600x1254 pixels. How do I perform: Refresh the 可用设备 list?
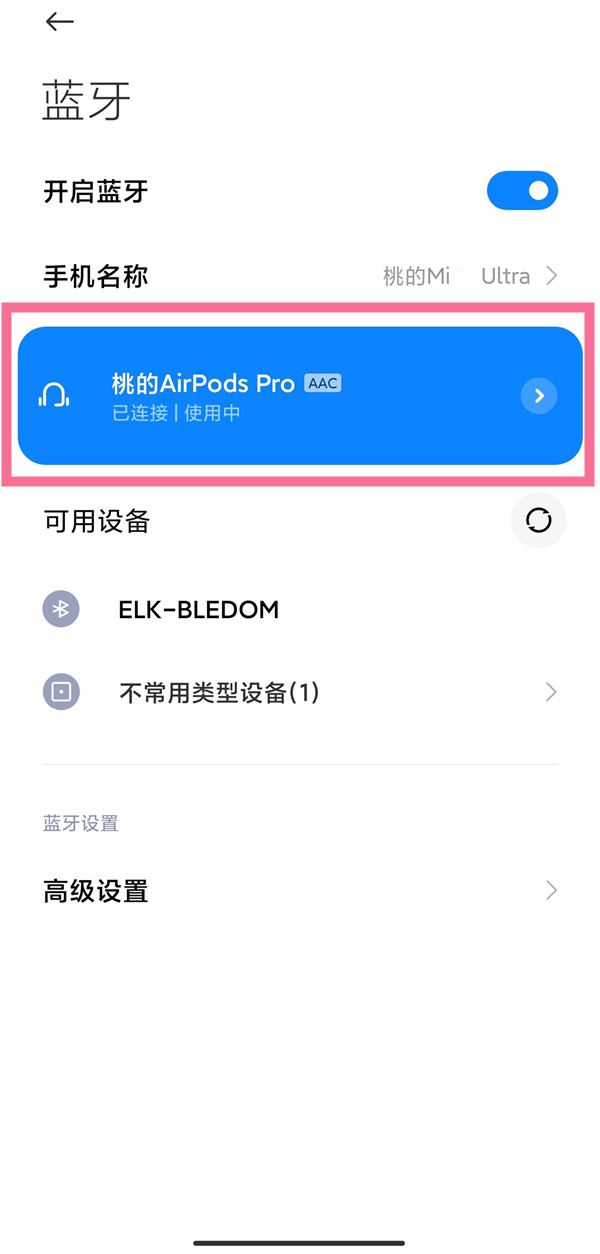click(538, 520)
